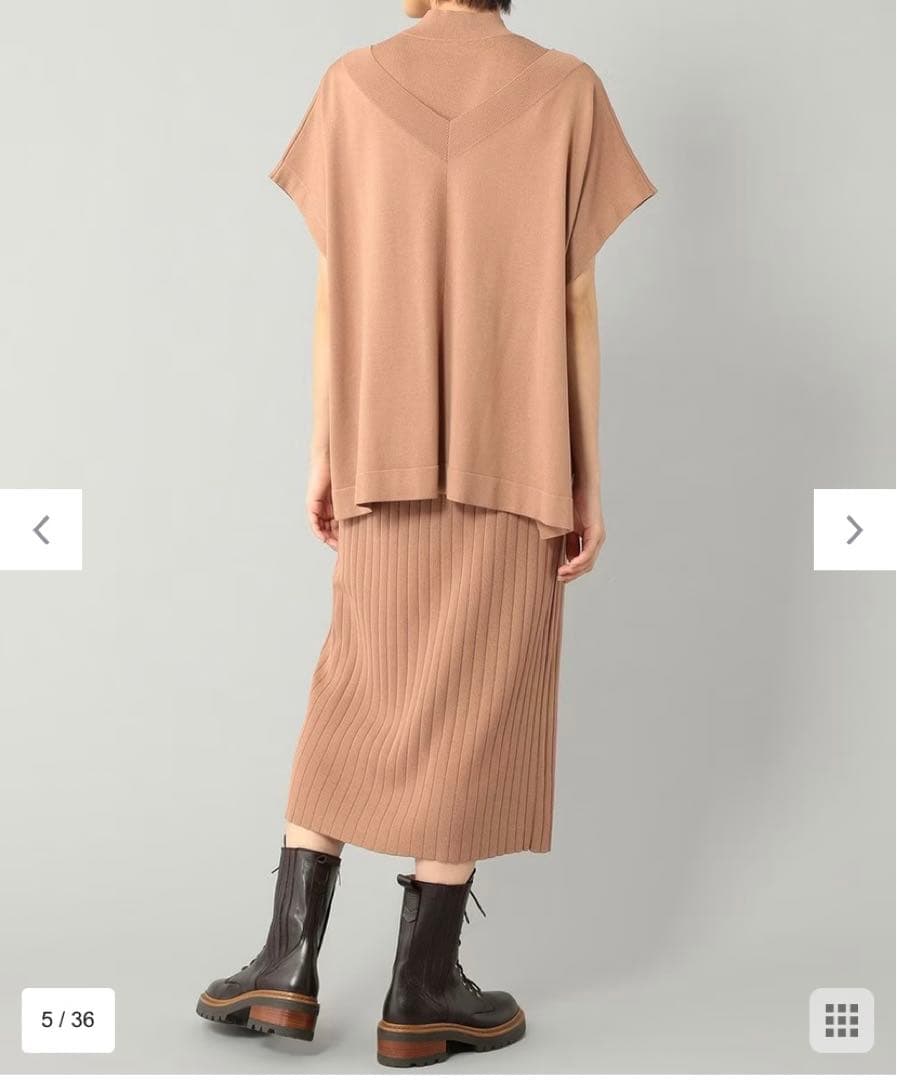Open the image grid view
This screenshot has width=897, height=1080.
click(x=841, y=1020)
